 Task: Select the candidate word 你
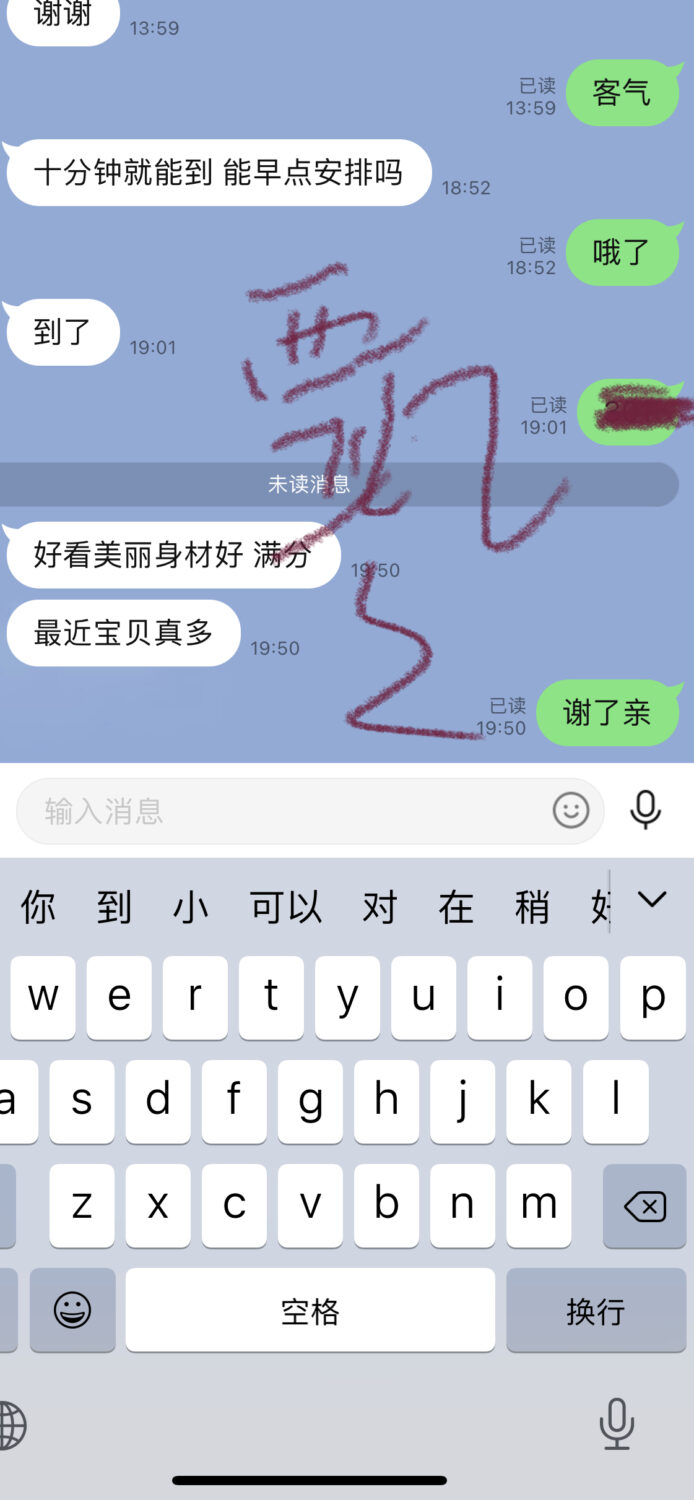tap(38, 907)
